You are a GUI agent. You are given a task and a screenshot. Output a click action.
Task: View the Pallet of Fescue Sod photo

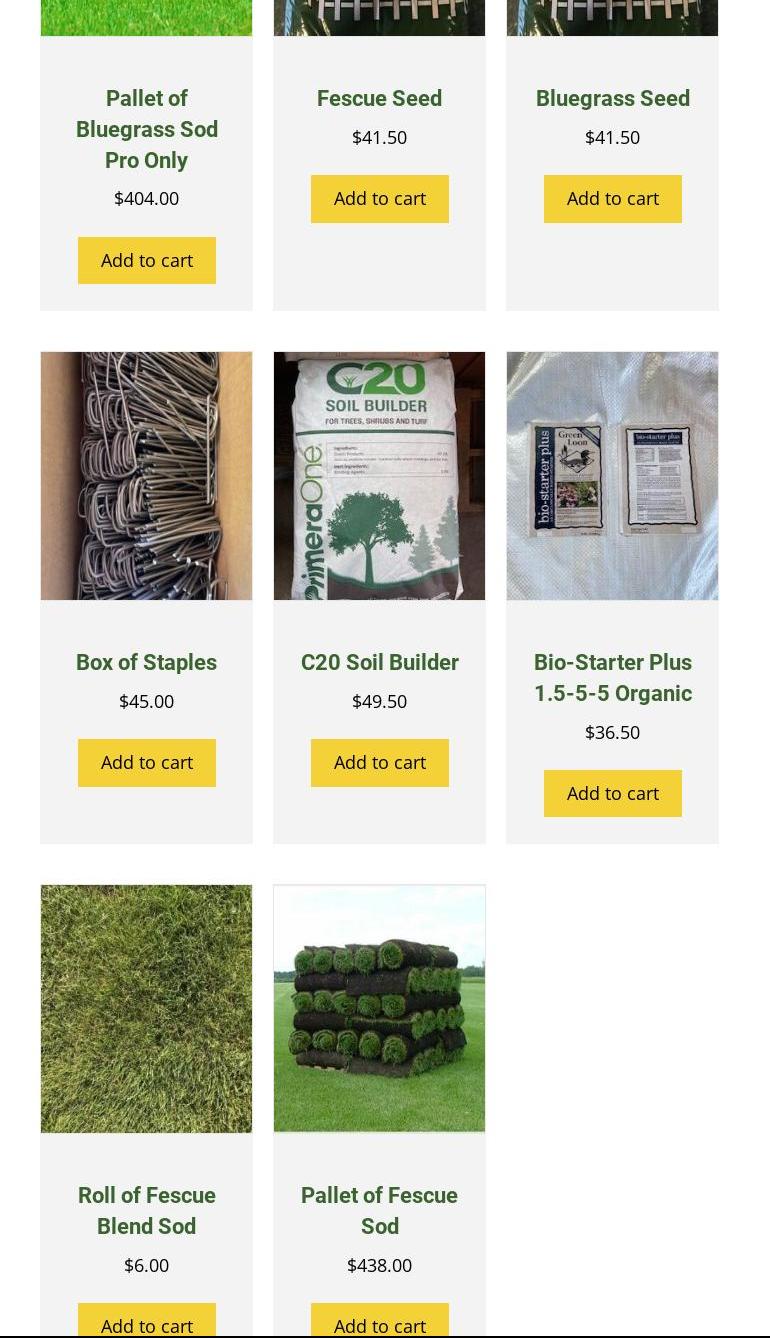point(379,1009)
